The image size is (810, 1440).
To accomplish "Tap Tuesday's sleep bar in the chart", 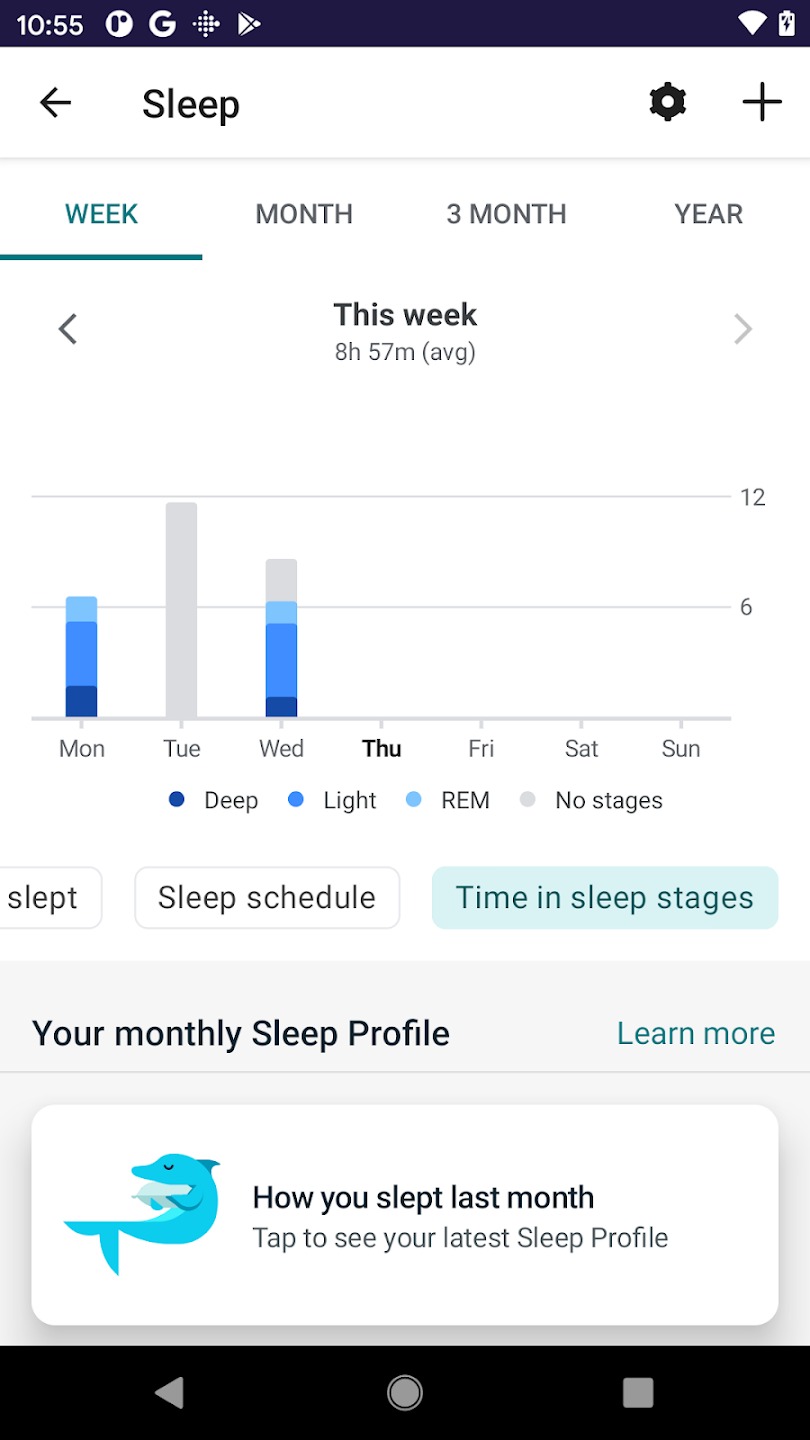I will point(181,610).
